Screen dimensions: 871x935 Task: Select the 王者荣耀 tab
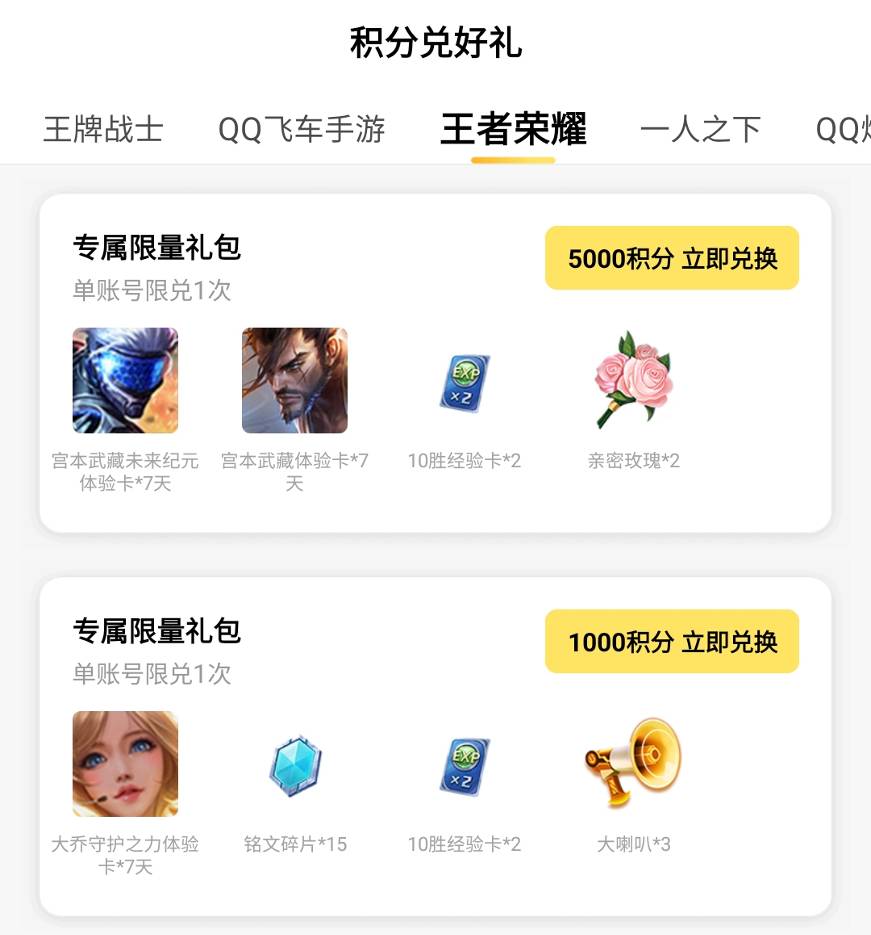tap(513, 129)
